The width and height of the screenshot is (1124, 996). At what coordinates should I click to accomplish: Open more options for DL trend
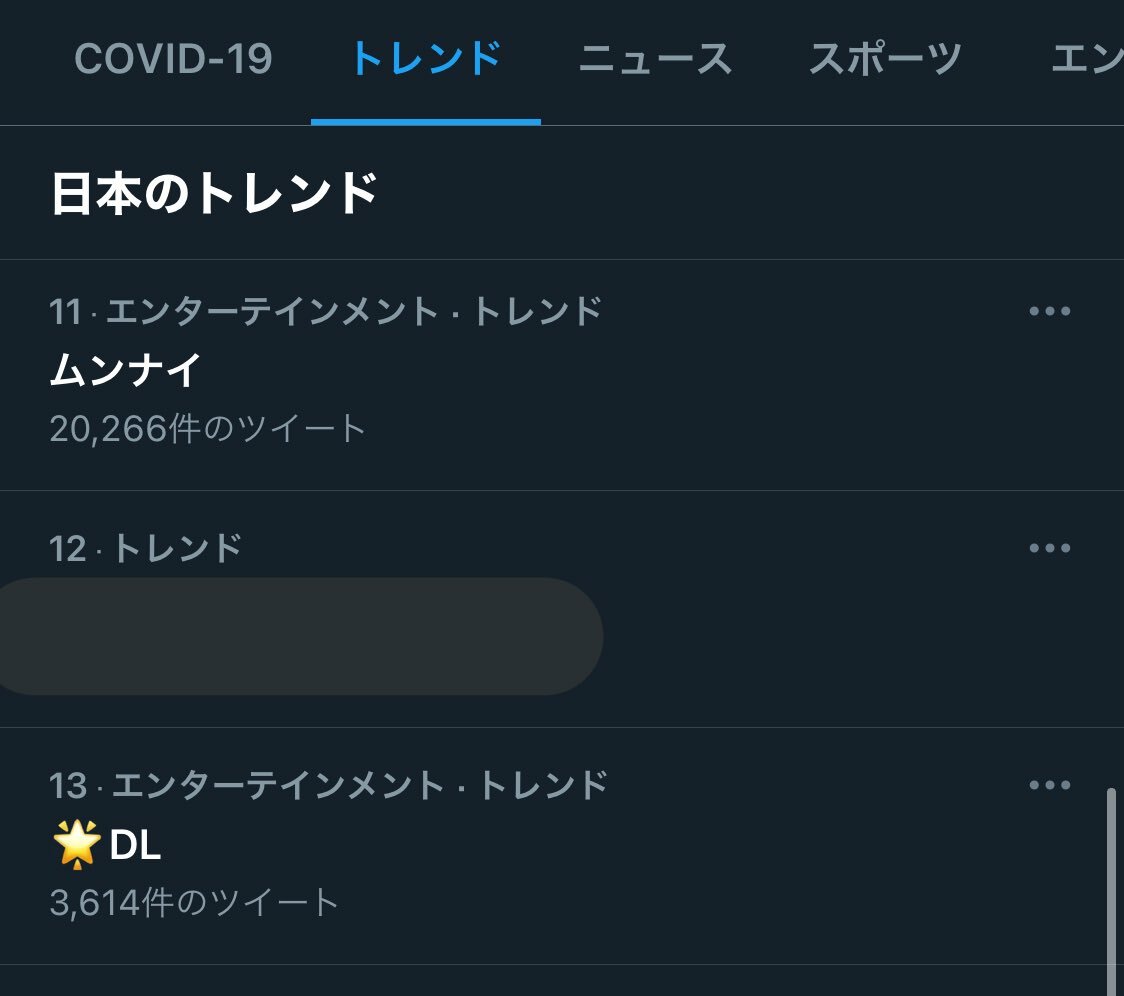1049,785
